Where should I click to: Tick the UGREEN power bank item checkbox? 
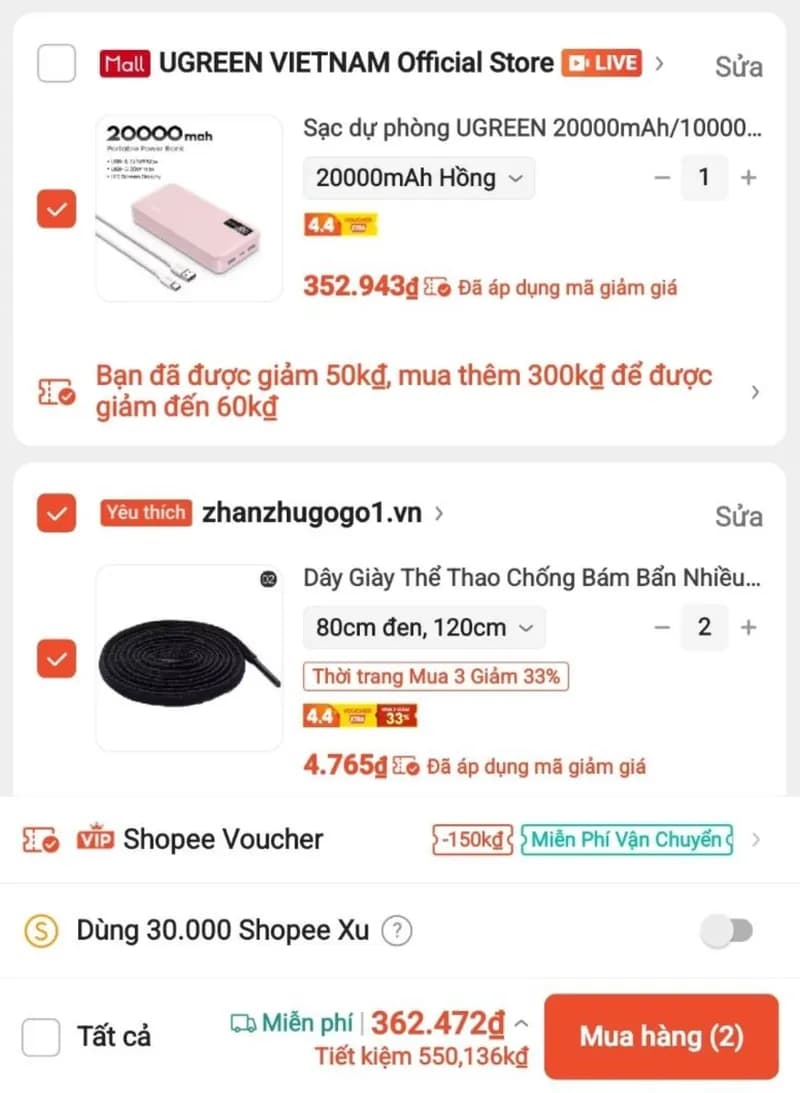[56, 209]
